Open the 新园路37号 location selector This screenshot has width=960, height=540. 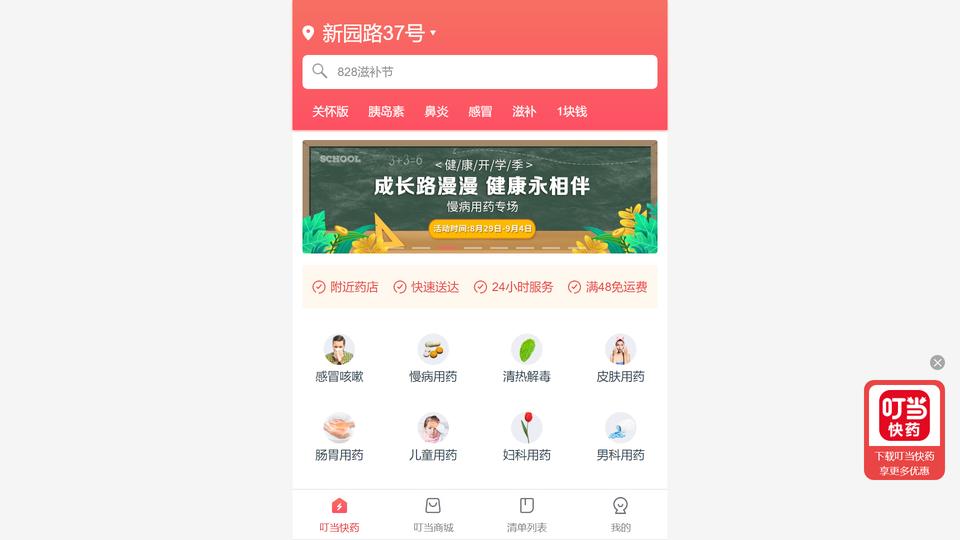pos(372,33)
